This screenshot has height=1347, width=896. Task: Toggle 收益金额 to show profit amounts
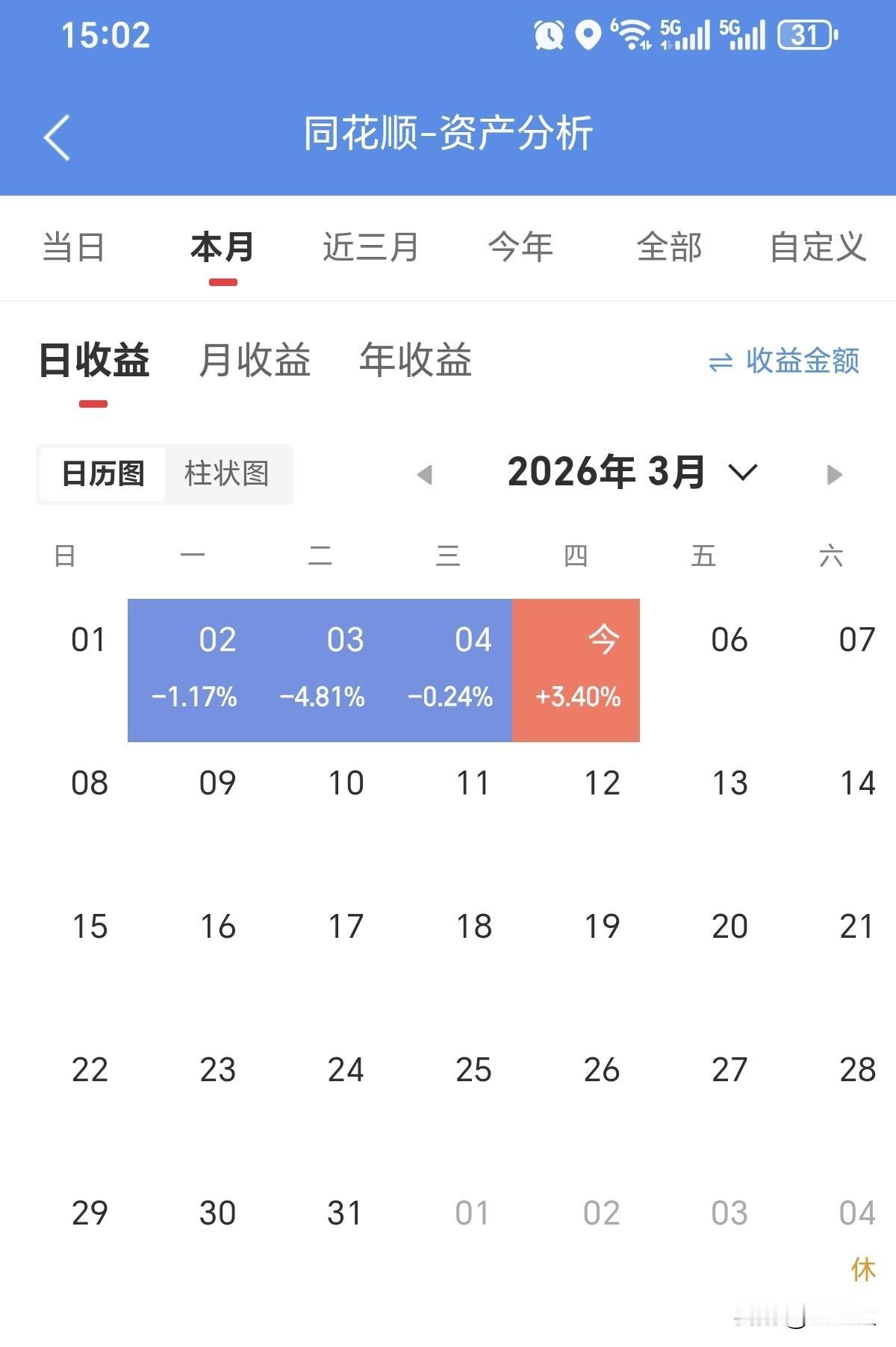(785, 361)
